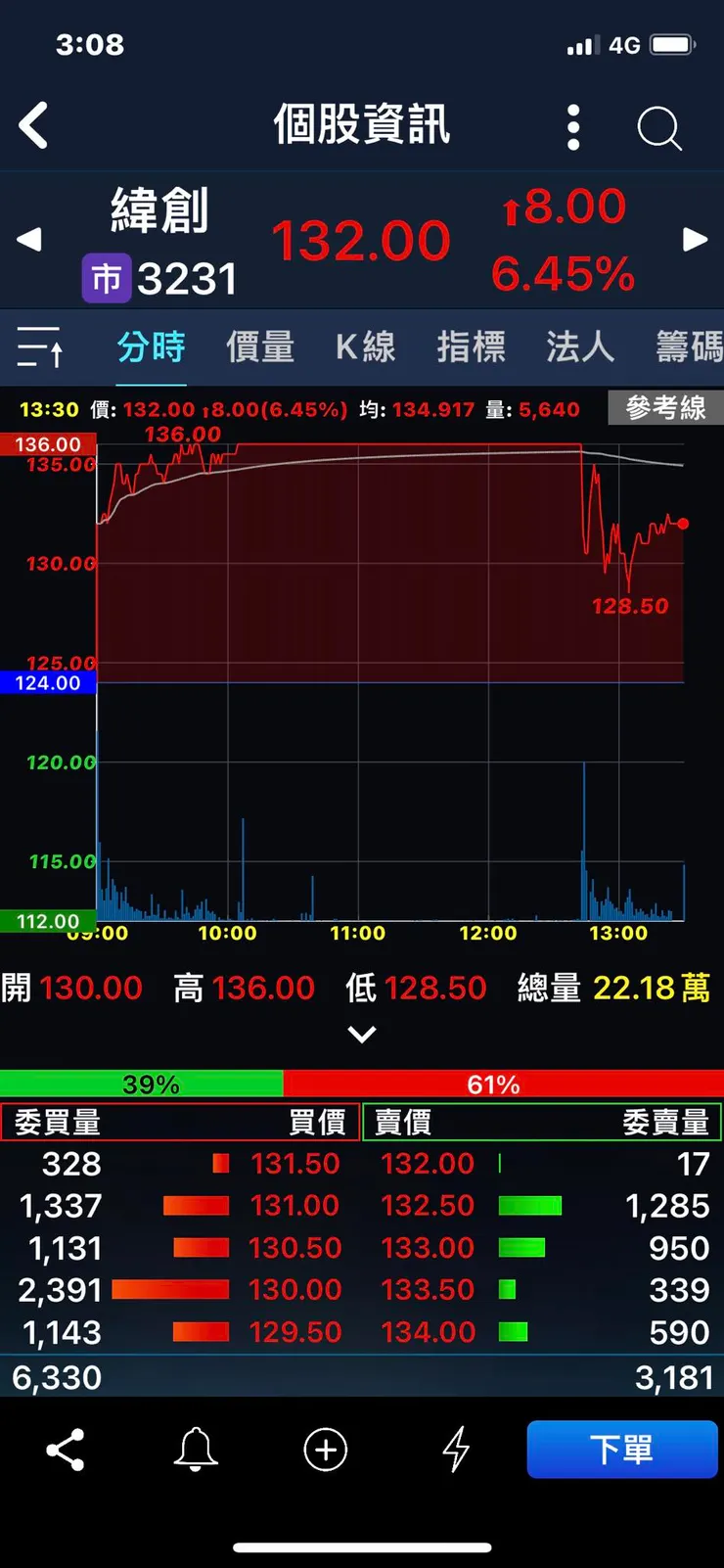The image size is (724, 1568).
Task: Tap the back arrow to return
Action: (x=34, y=125)
